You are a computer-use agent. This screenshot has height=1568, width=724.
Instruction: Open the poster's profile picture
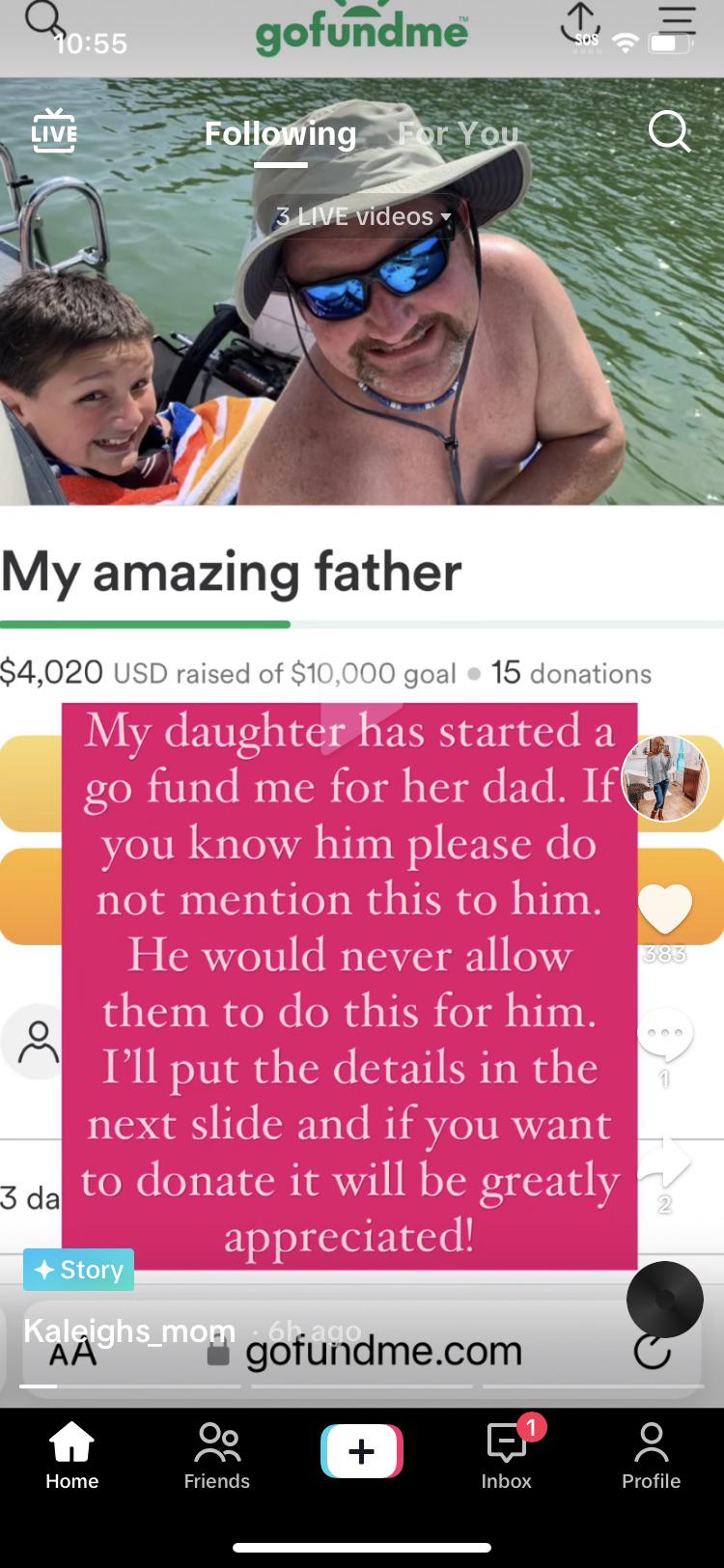tap(665, 778)
